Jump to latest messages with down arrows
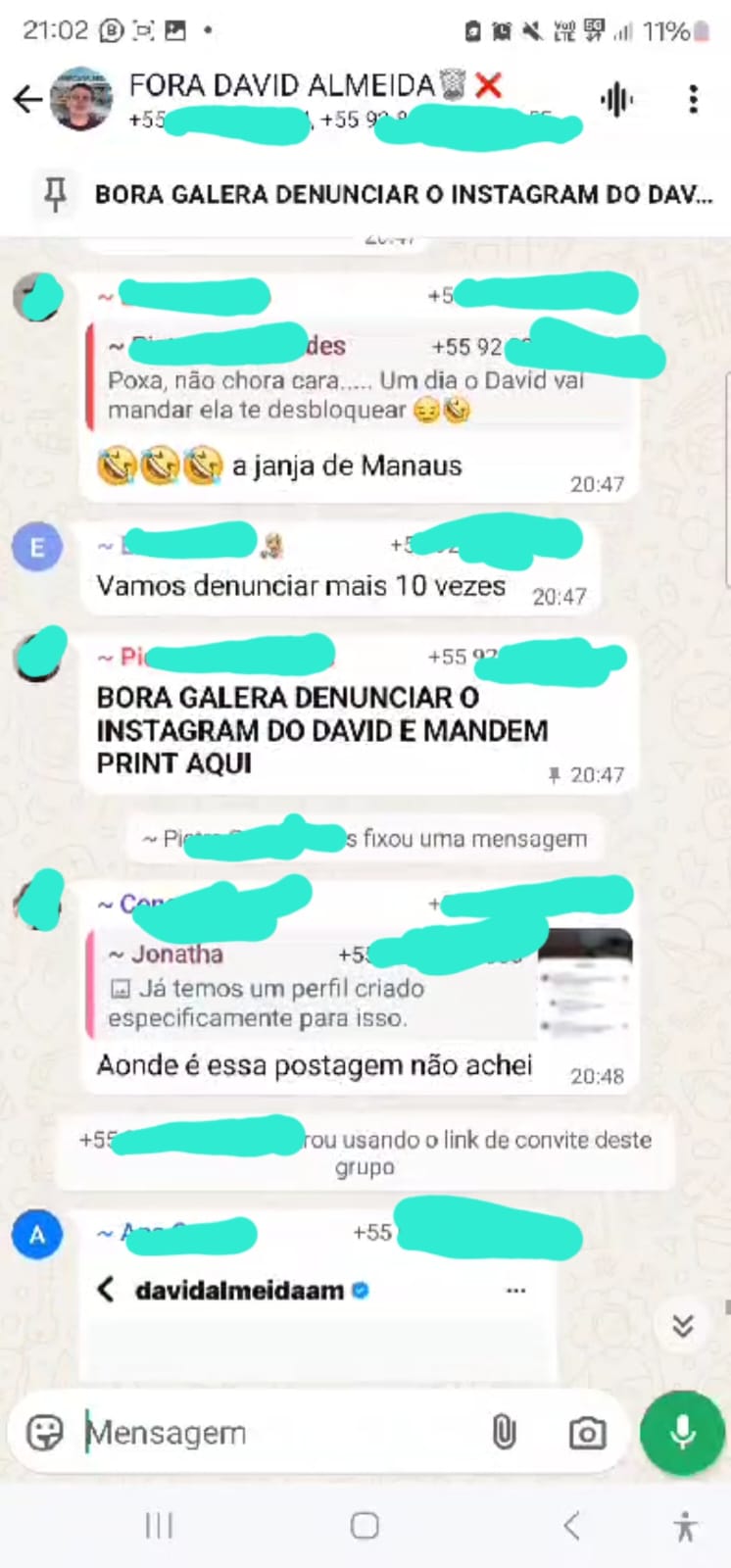 (x=683, y=1326)
